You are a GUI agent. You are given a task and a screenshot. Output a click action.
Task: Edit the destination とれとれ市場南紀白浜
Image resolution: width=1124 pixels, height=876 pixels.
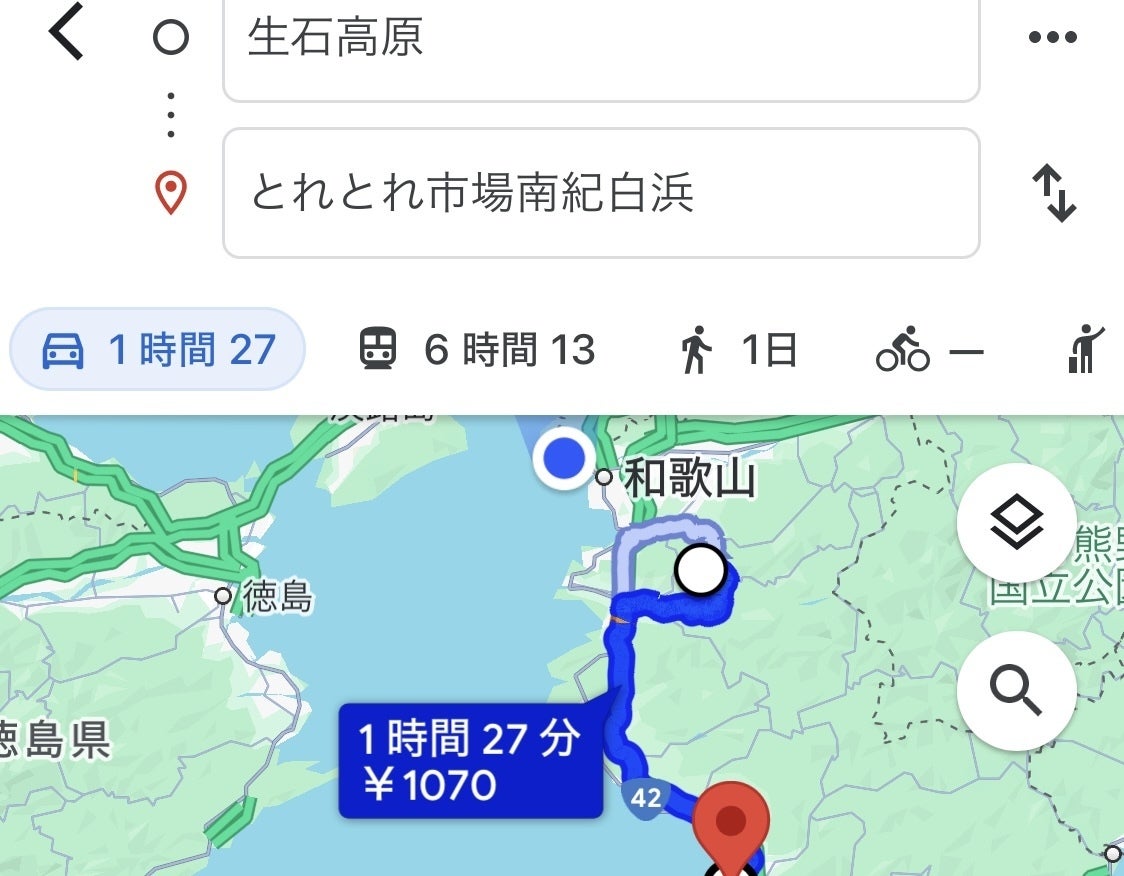pyautogui.click(x=600, y=193)
